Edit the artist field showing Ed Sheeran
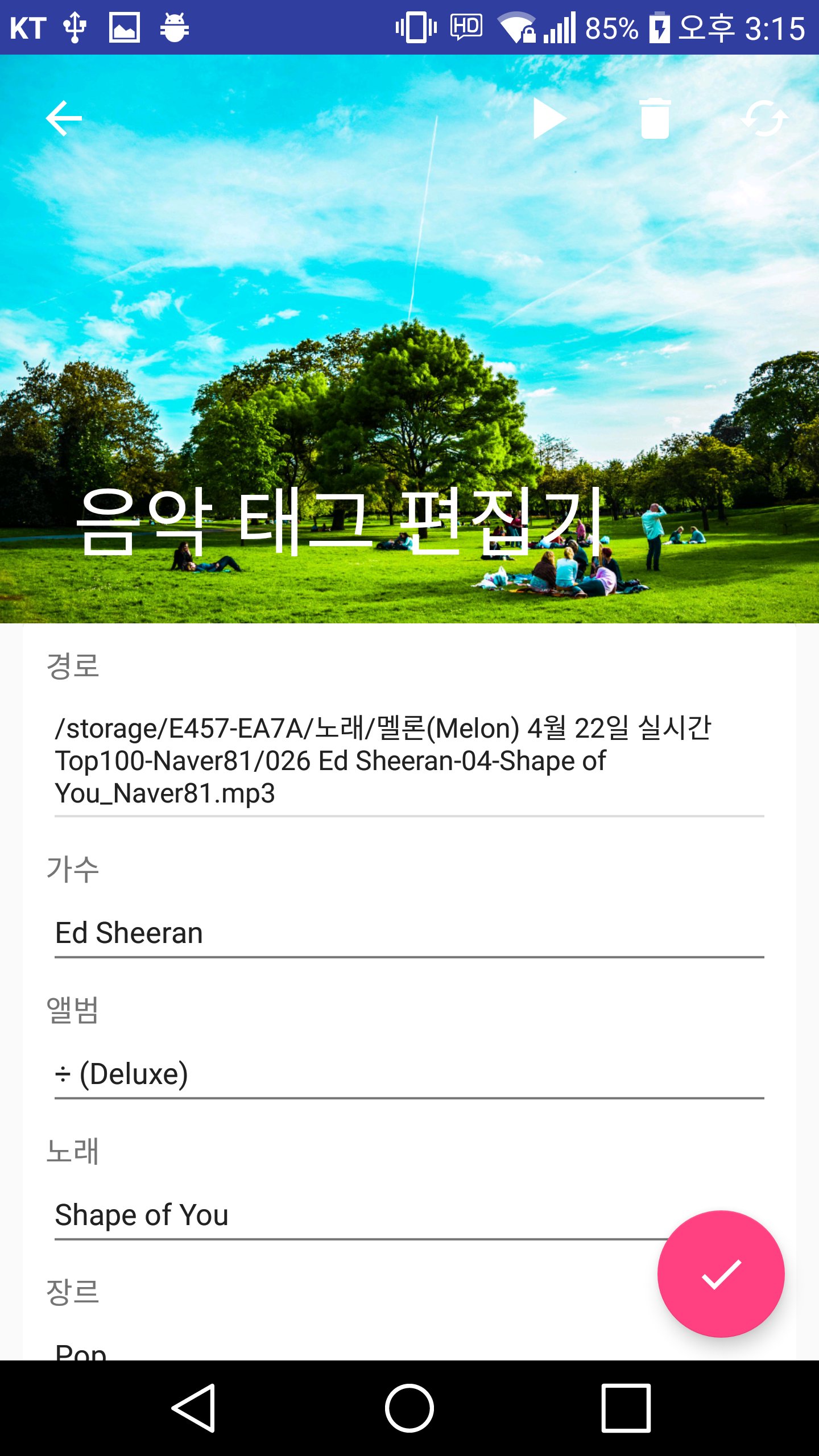819x1456 pixels. pos(408,933)
